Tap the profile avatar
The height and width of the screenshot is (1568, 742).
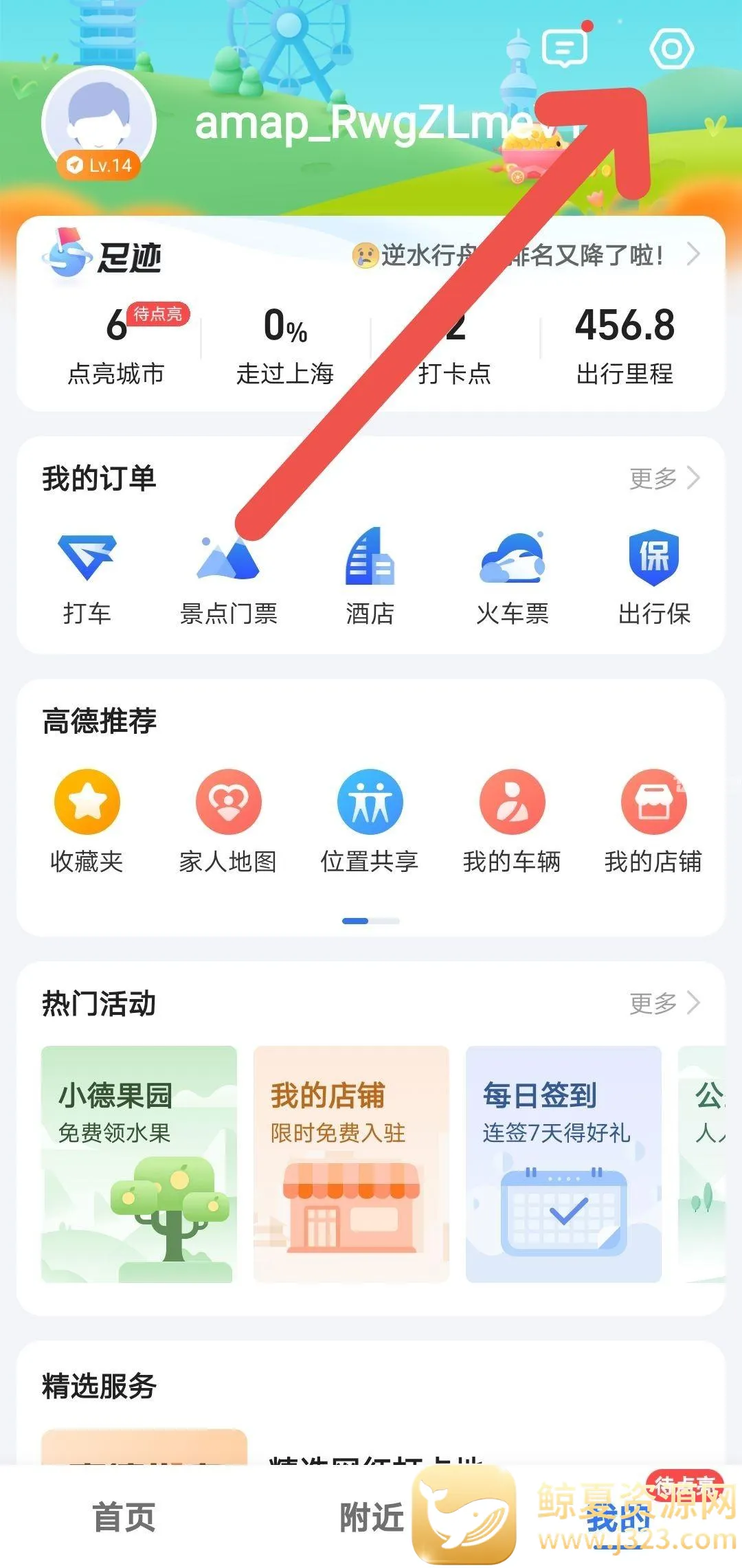click(x=99, y=124)
